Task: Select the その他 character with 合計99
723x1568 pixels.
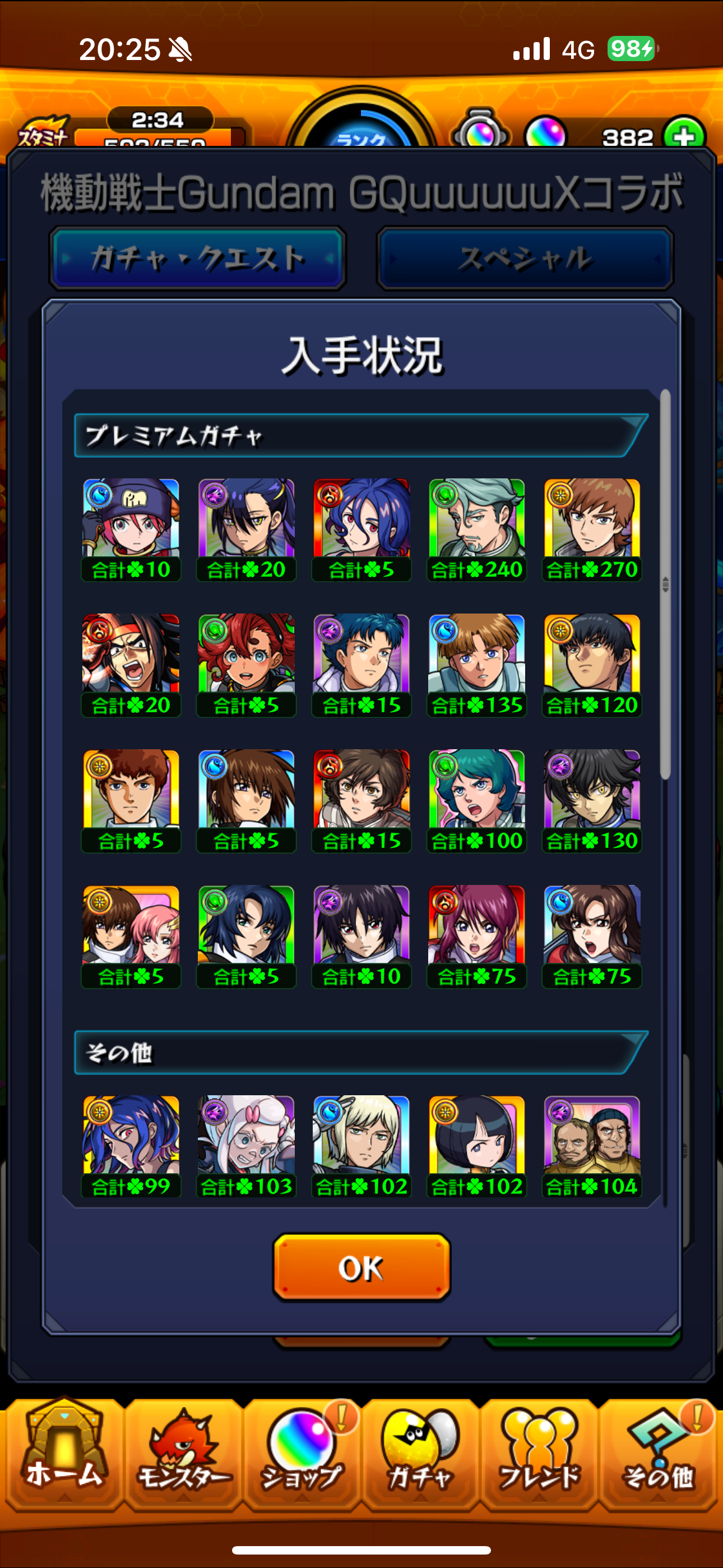Action: point(131,1147)
